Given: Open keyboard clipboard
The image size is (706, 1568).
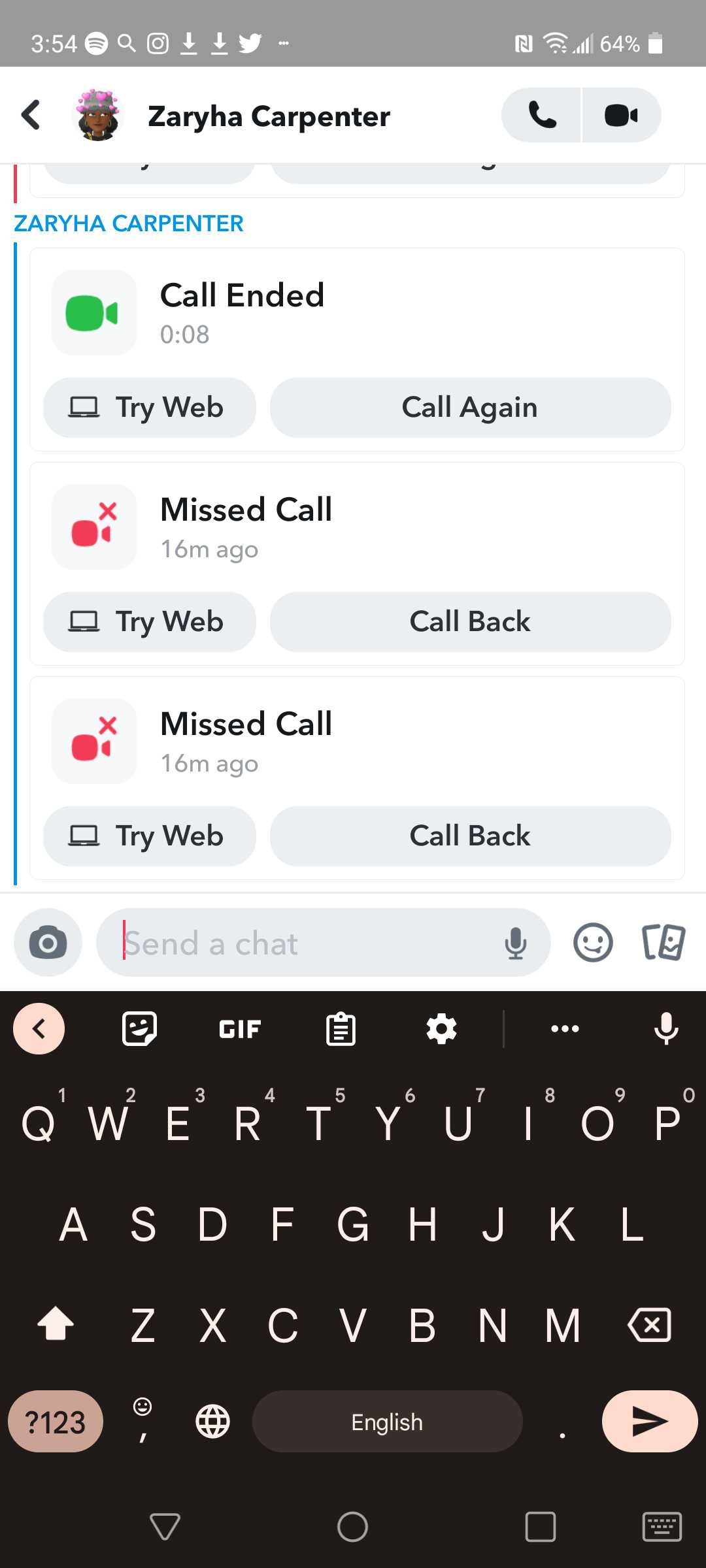Looking at the screenshot, I should click(x=341, y=1029).
